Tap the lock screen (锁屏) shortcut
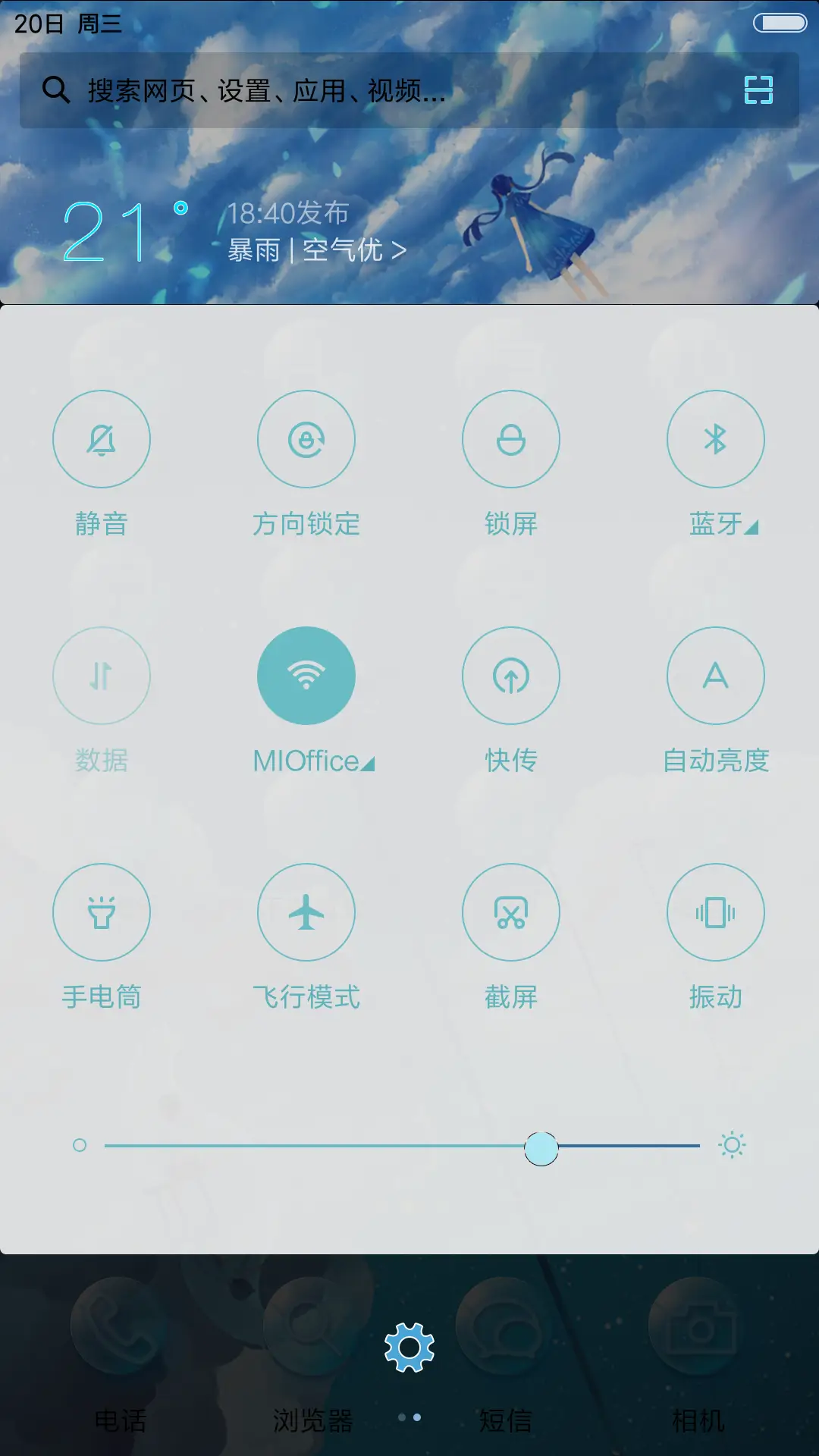This screenshot has height=1456, width=819. [x=511, y=439]
